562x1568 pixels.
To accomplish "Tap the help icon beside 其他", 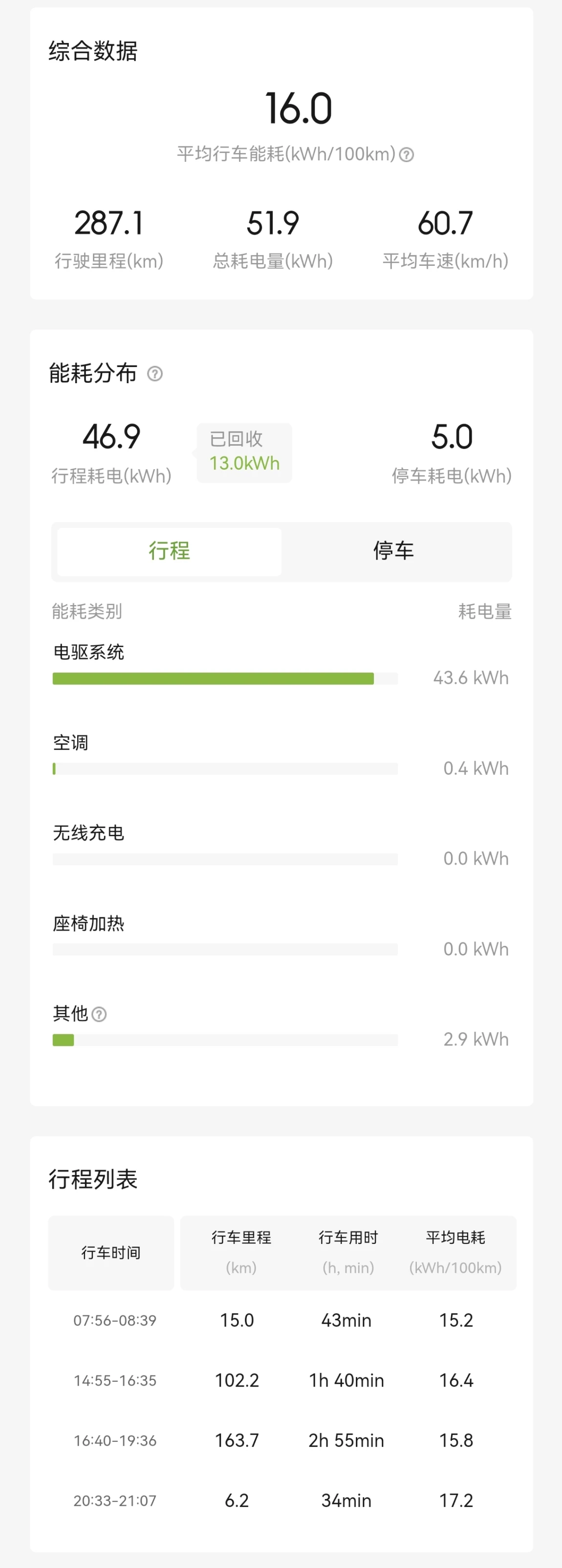I will 99,1014.
